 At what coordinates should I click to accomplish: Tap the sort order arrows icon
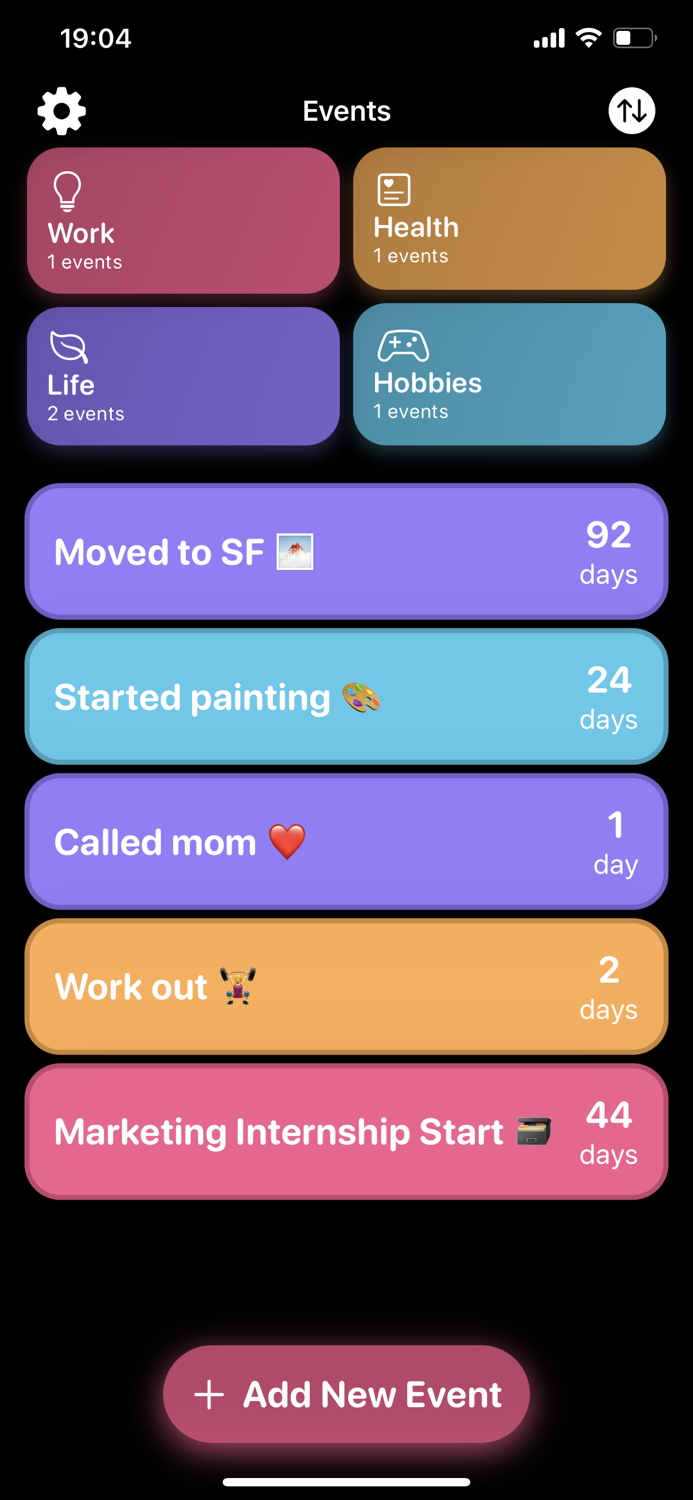pos(632,111)
